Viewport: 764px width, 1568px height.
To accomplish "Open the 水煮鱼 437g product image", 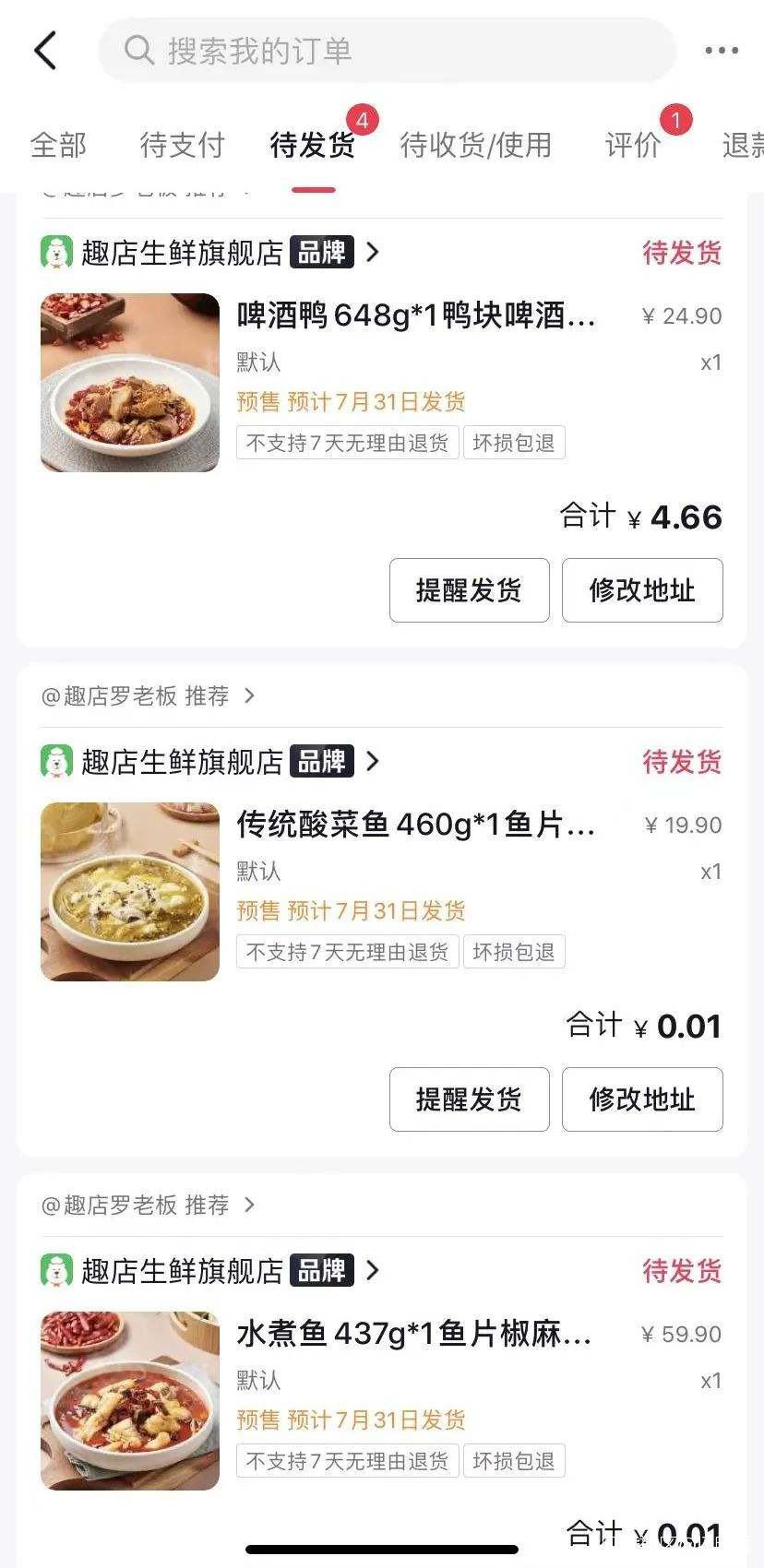I will click(x=130, y=1401).
